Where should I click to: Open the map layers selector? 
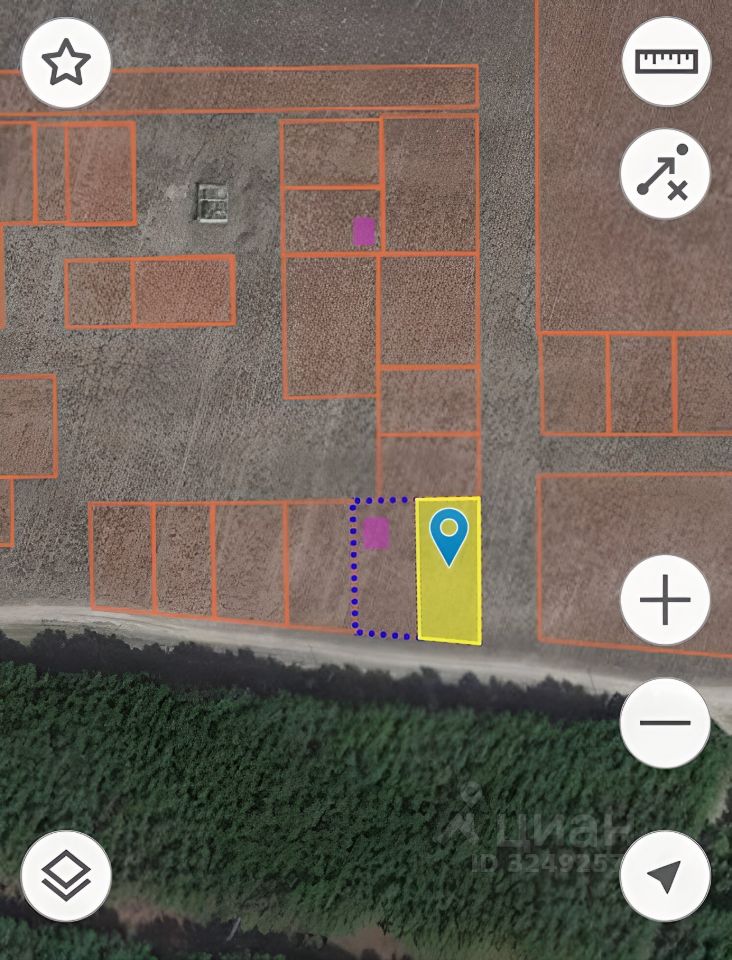click(x=65, y=876)
